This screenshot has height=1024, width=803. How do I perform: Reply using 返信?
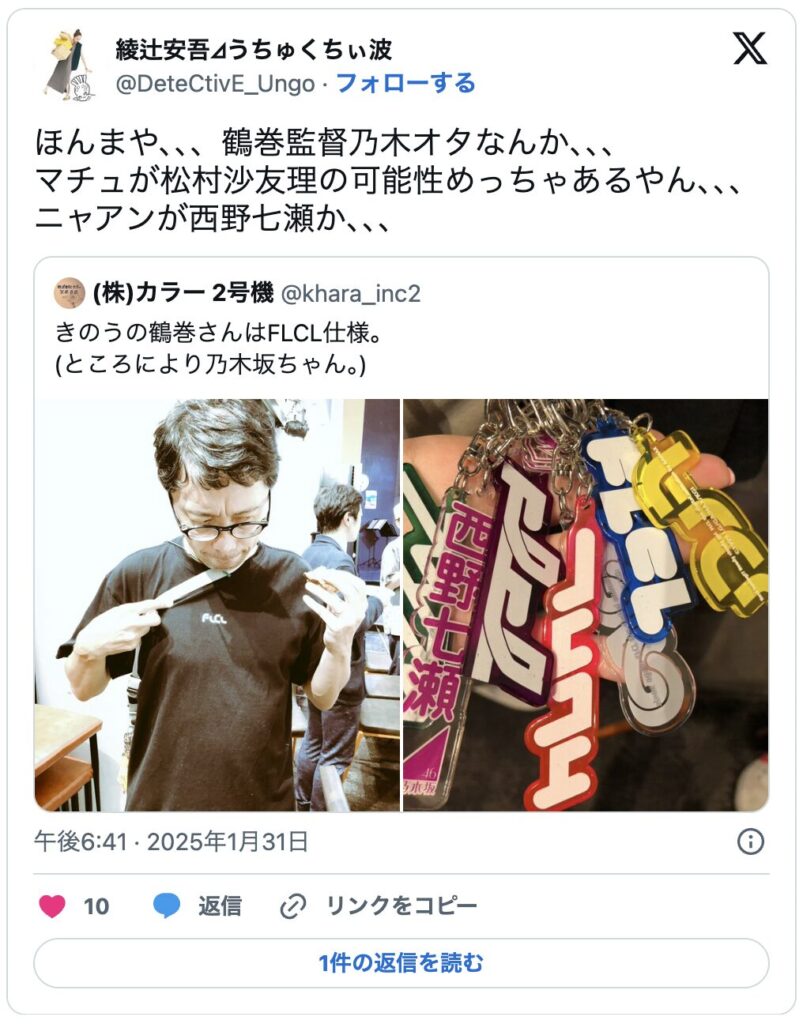tap(197, 906)
